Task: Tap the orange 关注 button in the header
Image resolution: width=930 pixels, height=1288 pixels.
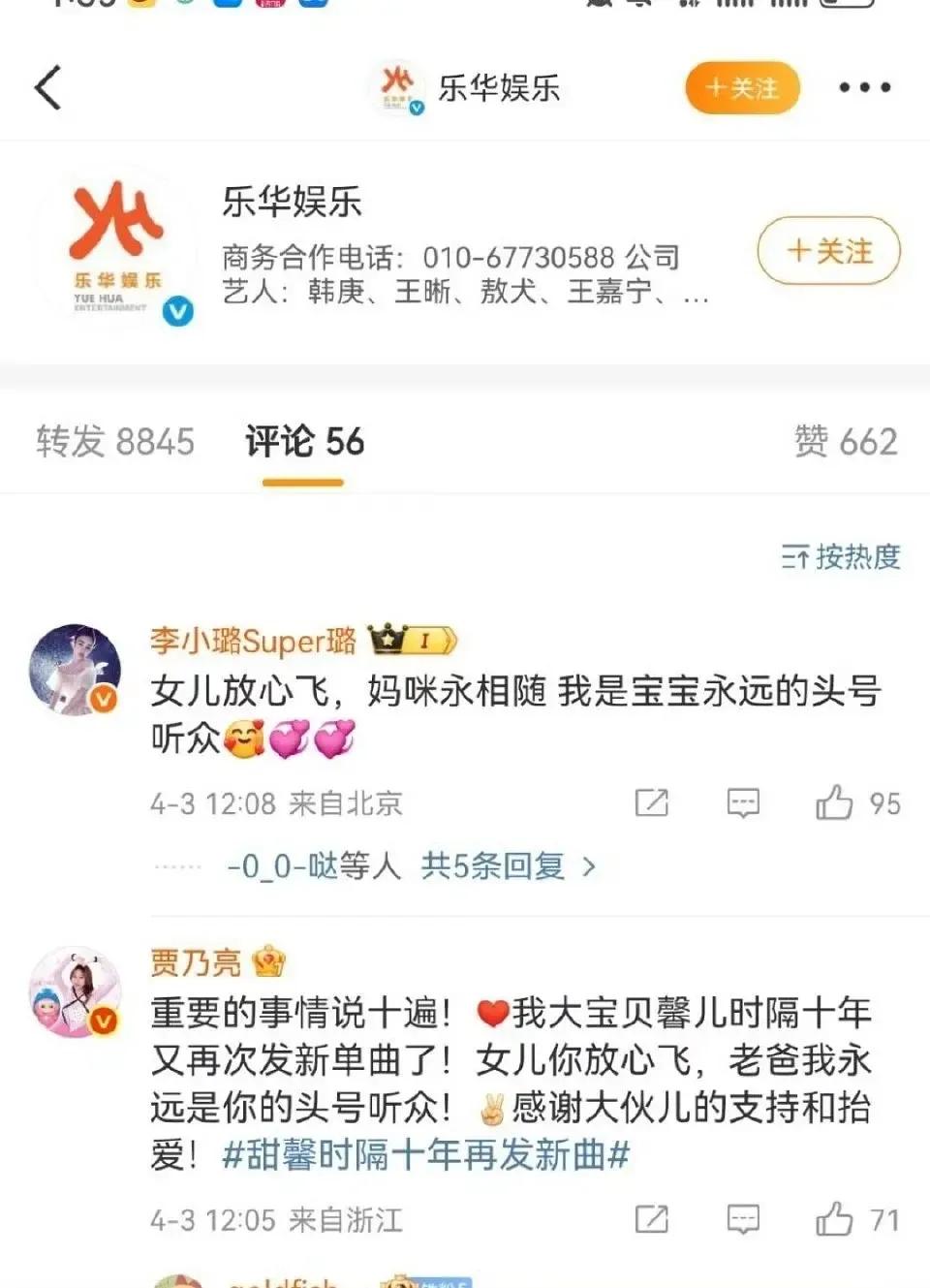Action: (x=742, y=88)
